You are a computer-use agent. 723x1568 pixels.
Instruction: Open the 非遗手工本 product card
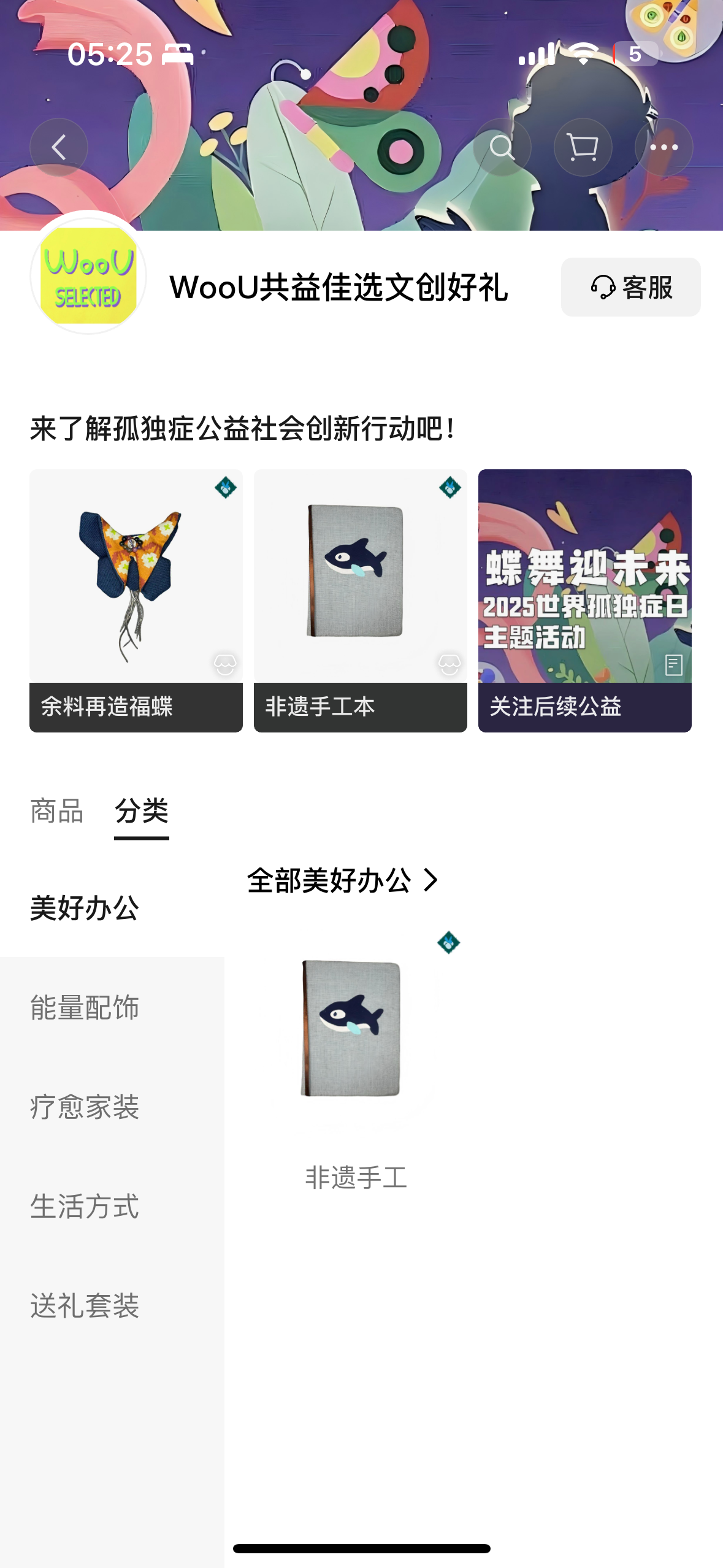click(361, 601)
